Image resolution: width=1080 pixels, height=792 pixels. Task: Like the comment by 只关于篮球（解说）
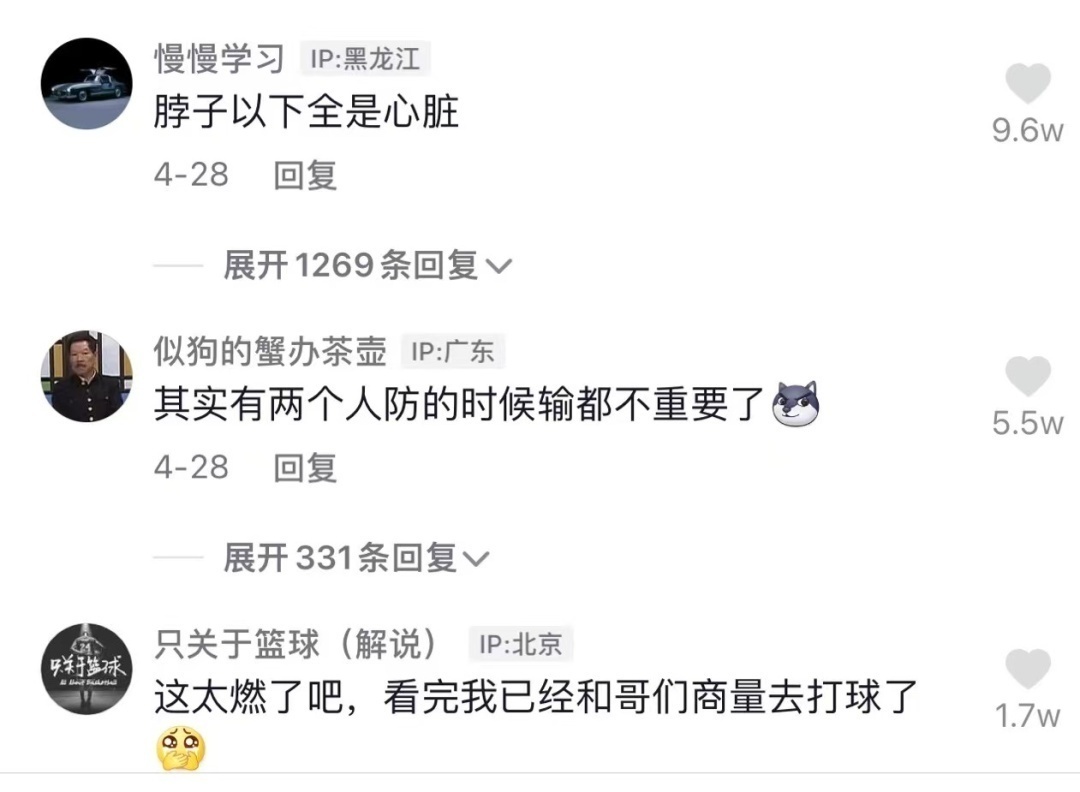click(x=1027, y=670)
